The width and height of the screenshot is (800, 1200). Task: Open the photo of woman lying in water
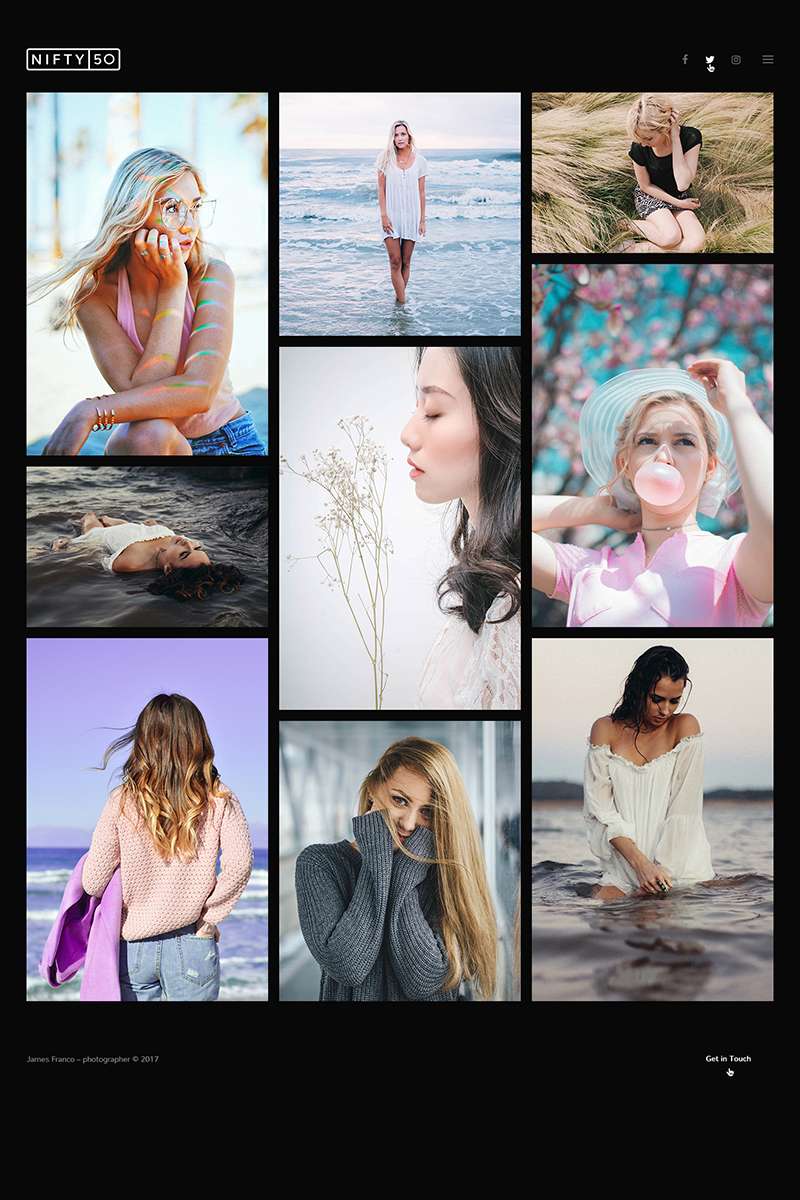tap(147, 547)
